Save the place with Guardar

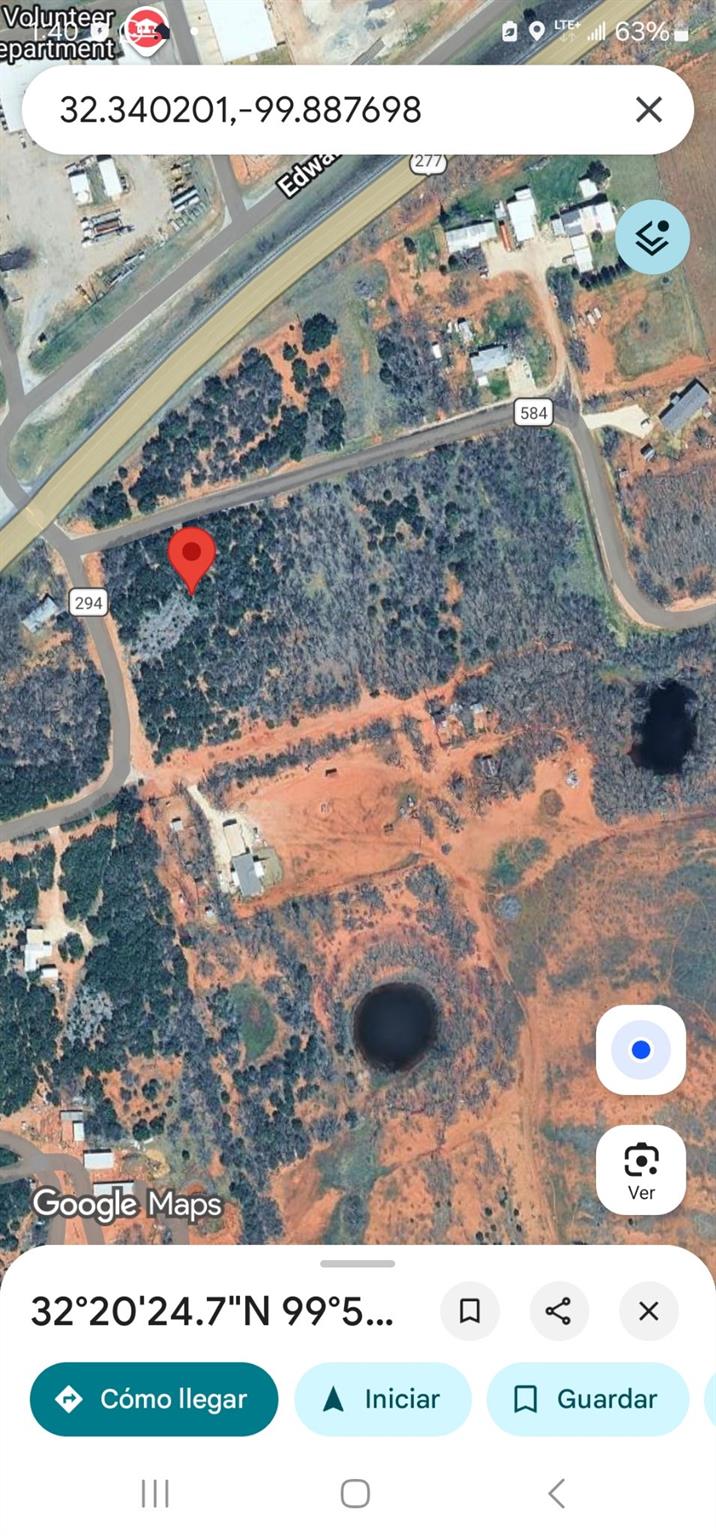(587, 1399)
